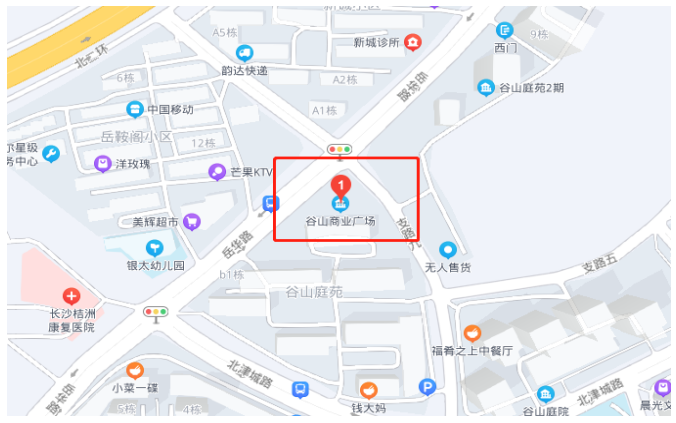Open the 谷山庭苑2期 marker
Screen dimensions: 676x423
(x=486, y=88)
